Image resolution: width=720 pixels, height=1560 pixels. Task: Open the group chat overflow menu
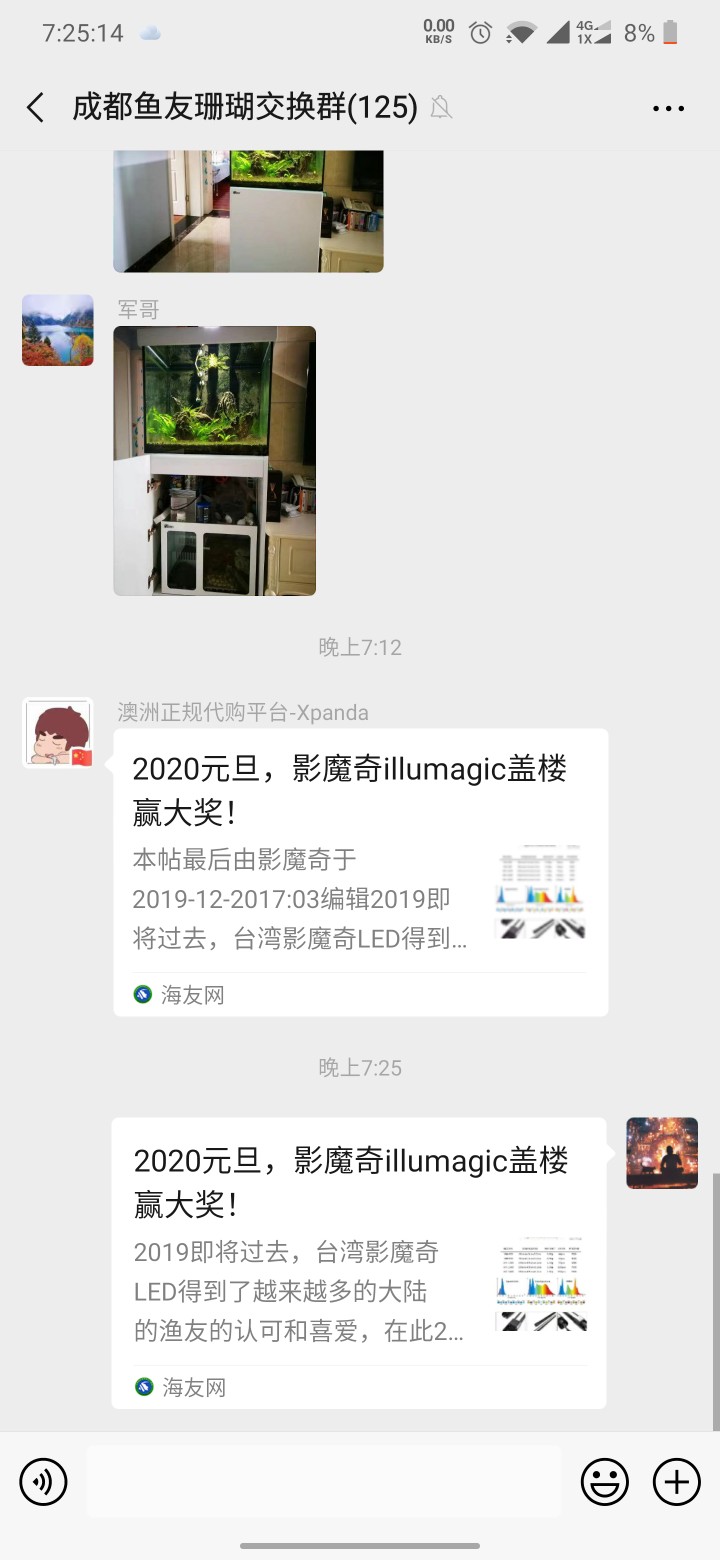[668, 108]
